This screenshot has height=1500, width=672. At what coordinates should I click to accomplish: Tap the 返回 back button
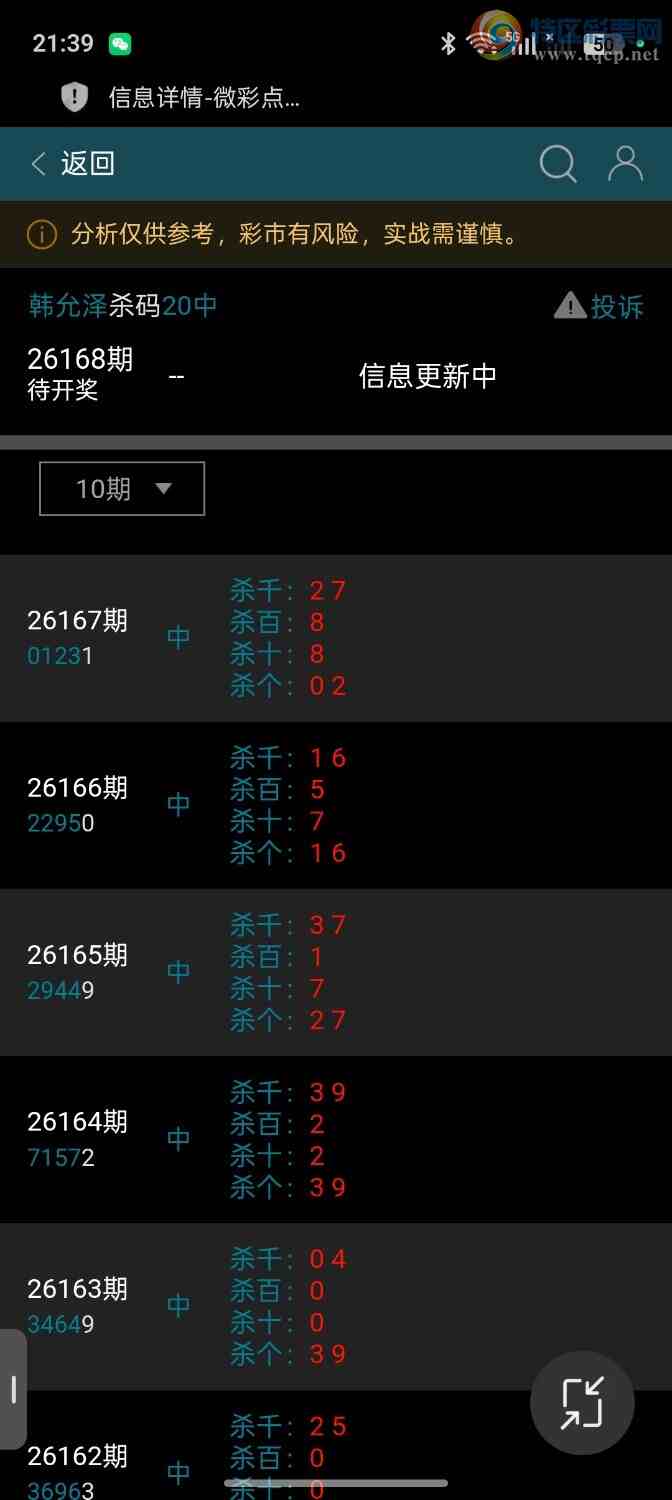tap(73, 164)
